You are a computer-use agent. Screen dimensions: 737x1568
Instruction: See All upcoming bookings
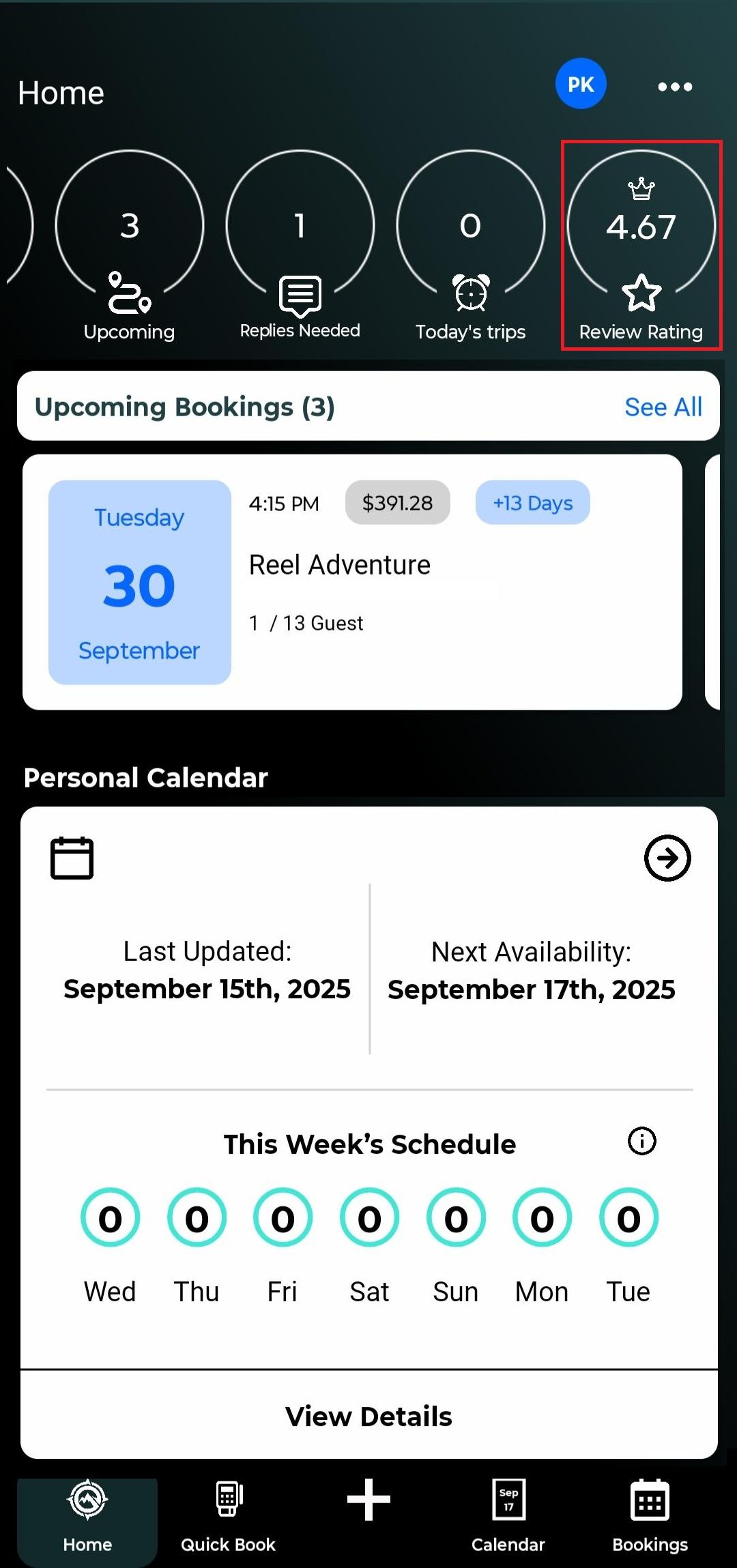[663, 407]
